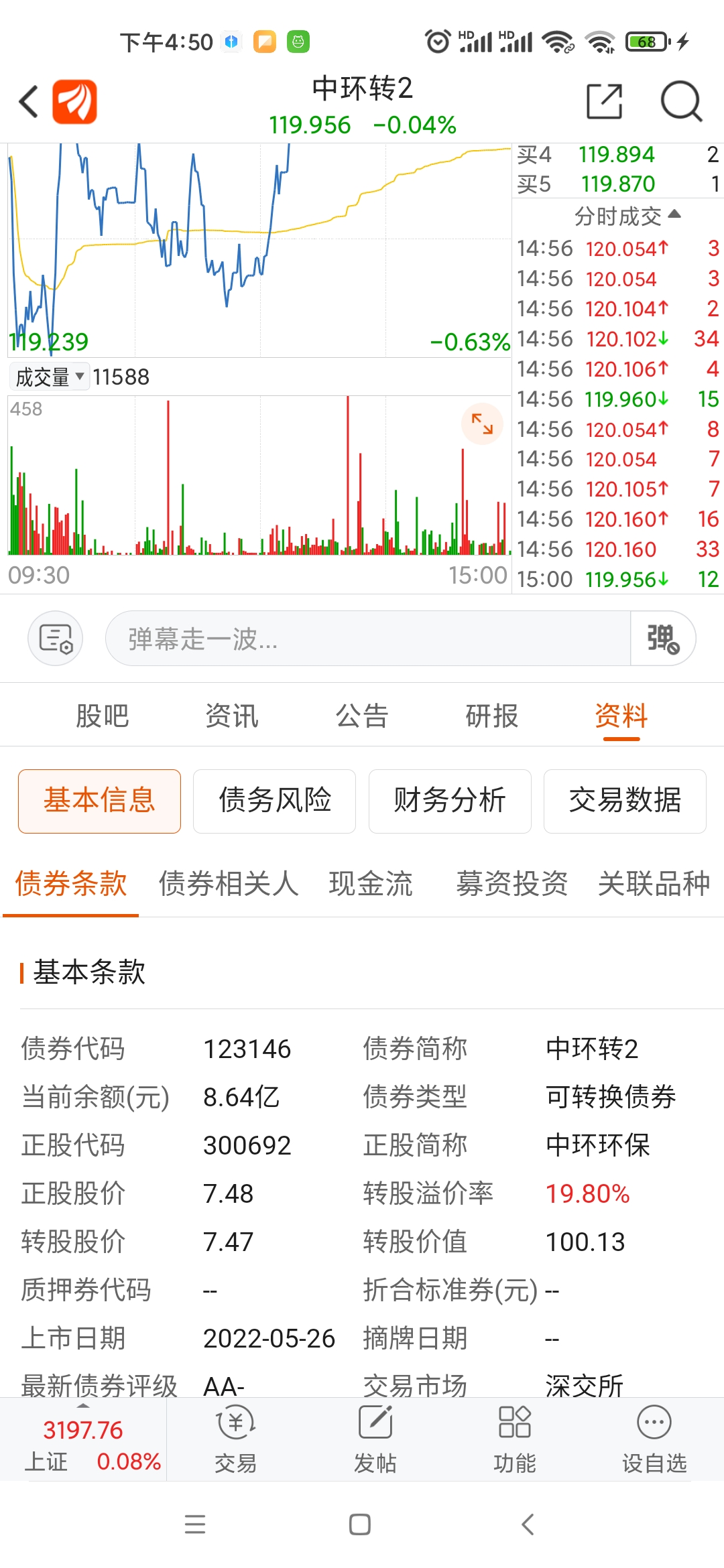Collapse the 分时成交 list
724x1568 pixels.
[x=627, y=216]
